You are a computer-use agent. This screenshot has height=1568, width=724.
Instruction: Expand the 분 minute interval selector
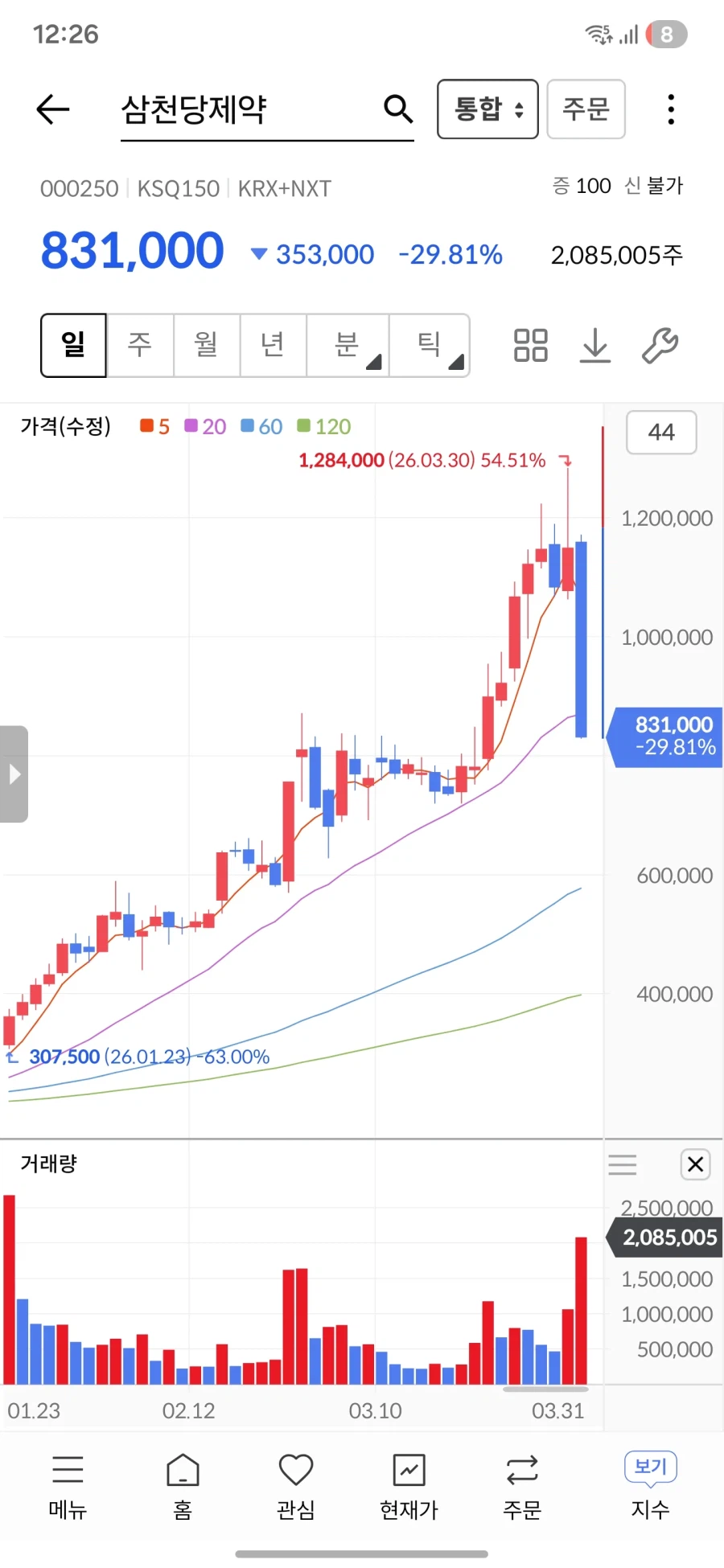pos(347,345)
